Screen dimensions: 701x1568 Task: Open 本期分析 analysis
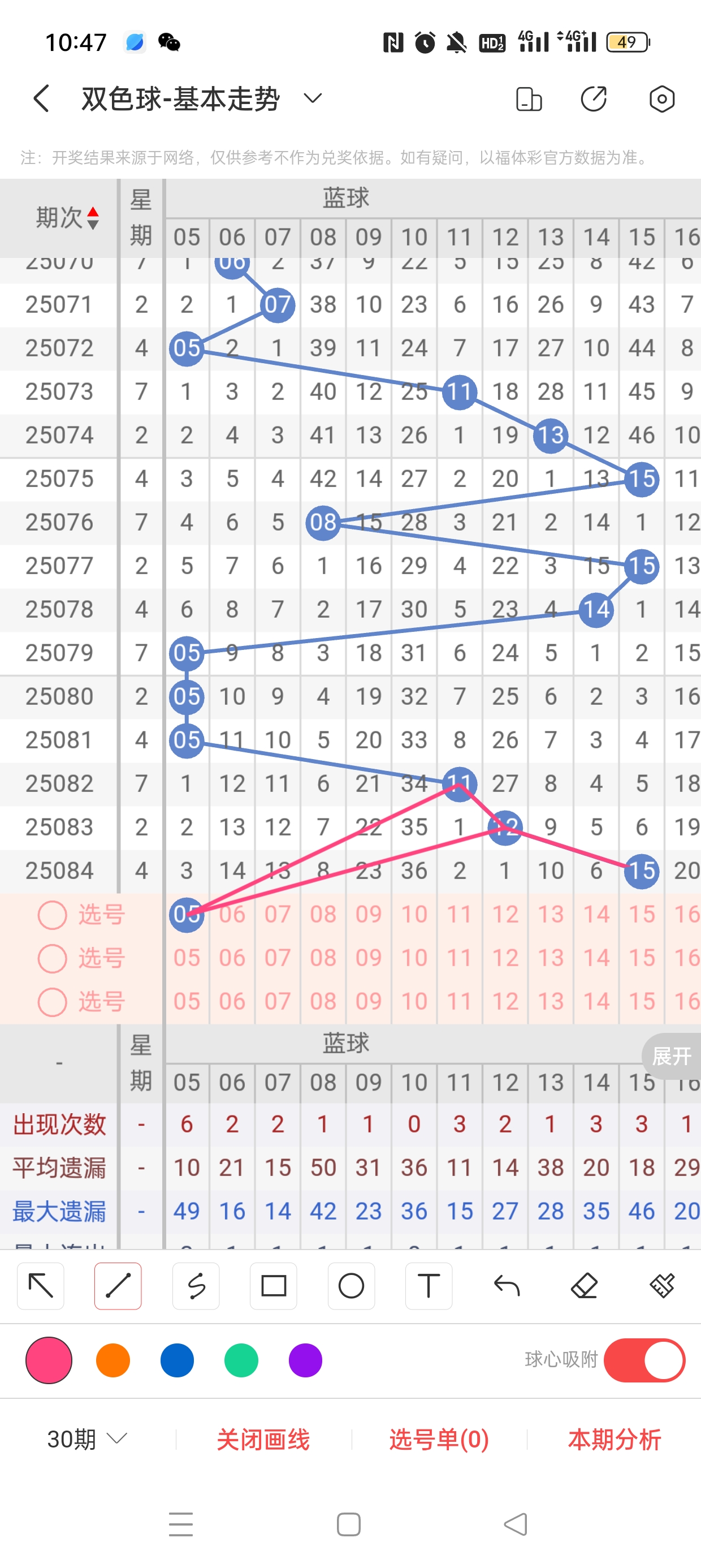click(x=615, y=1439)
